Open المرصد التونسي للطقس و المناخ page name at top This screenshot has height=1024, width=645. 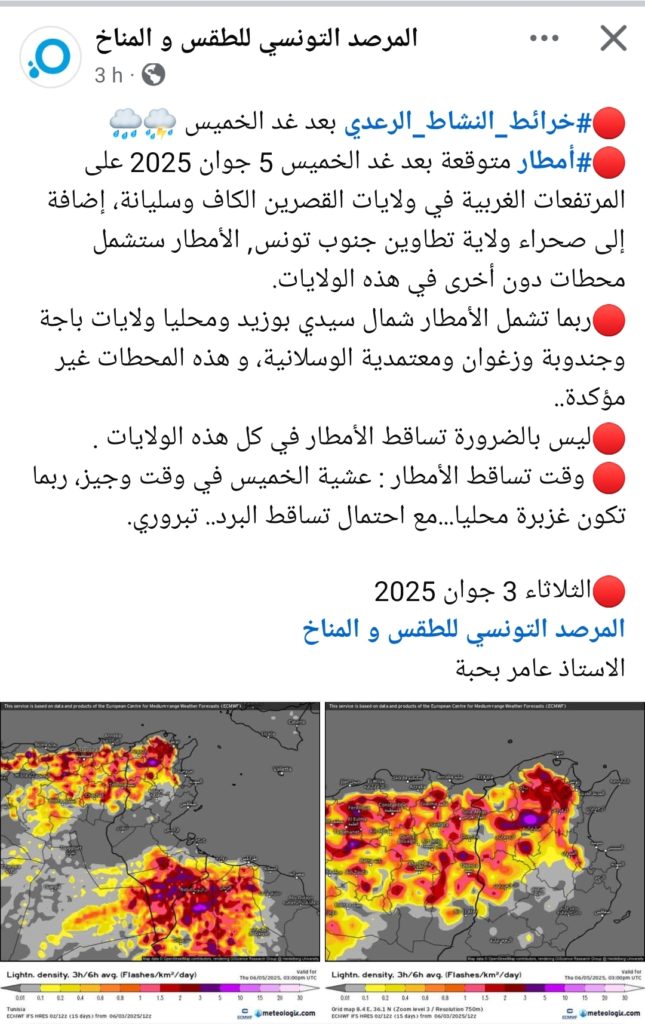pos(257,39)
